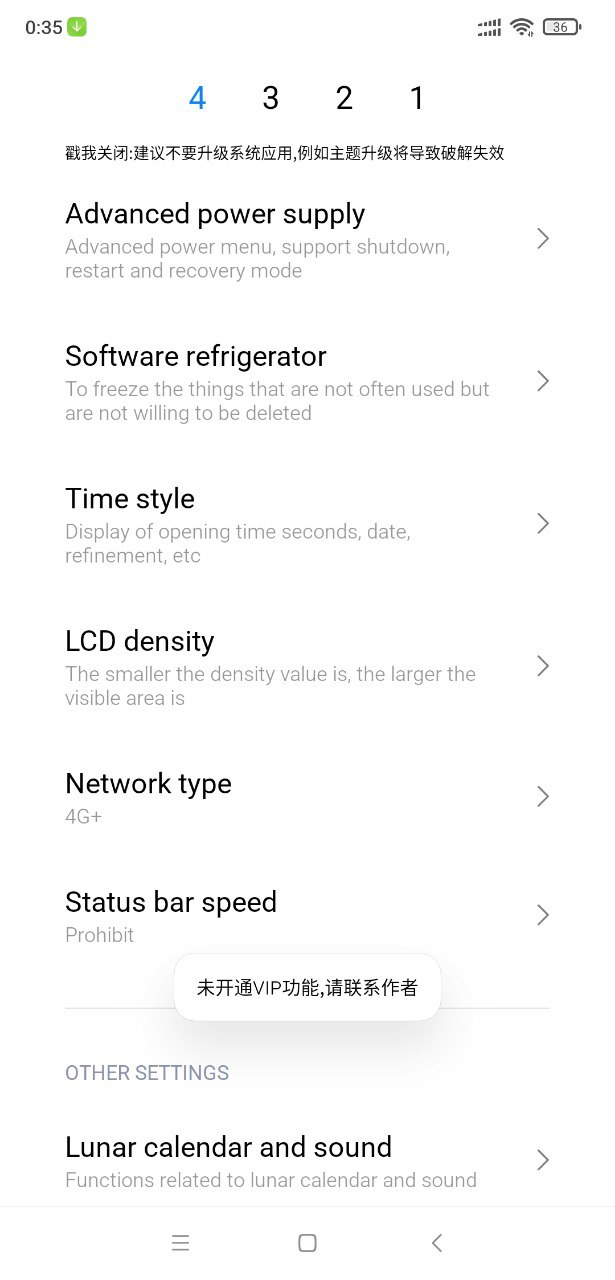
Task: Dismiss the Chinese notice banner
Action: [x=285, y=153]
